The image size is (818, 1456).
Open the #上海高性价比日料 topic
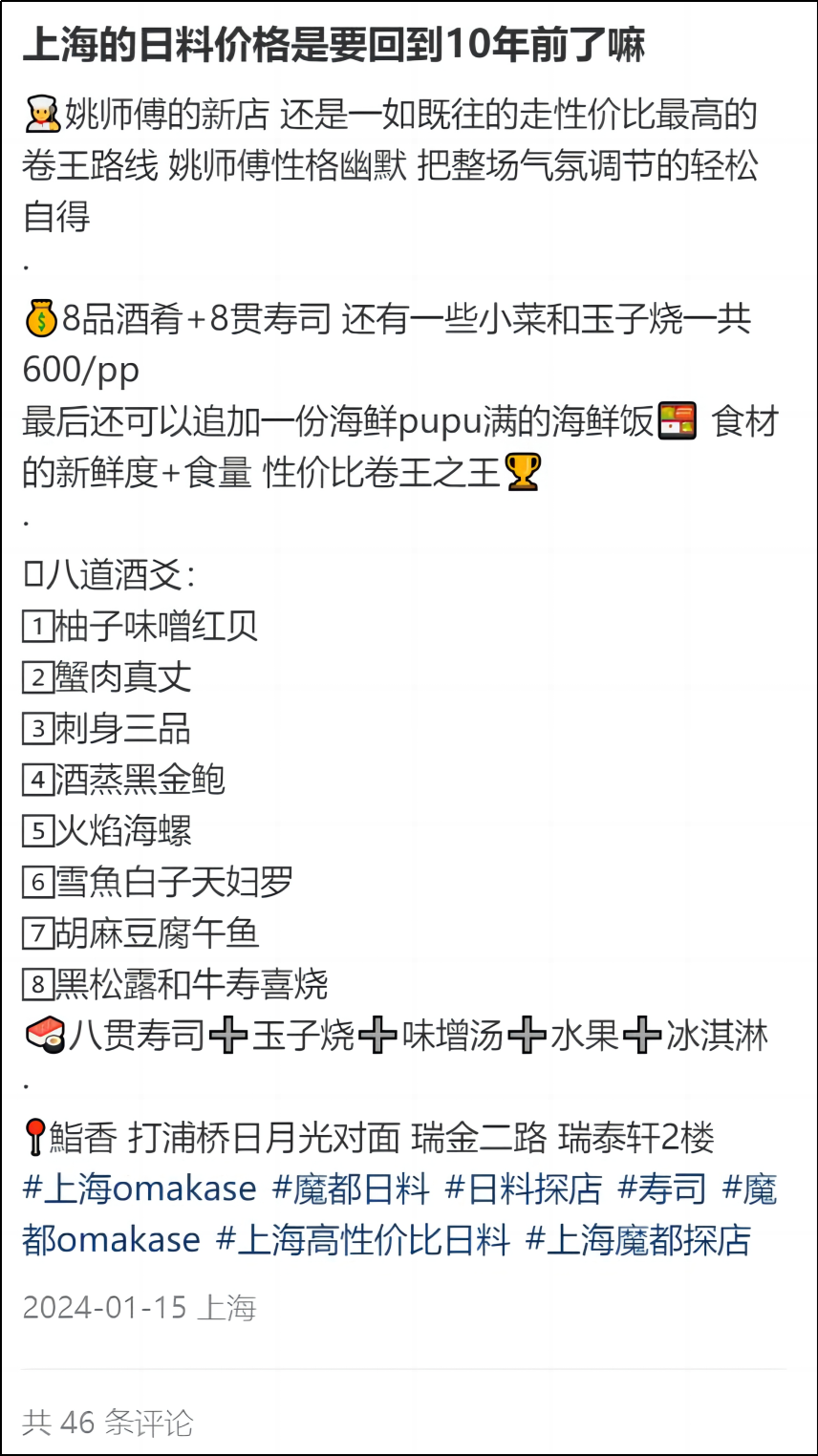pyautogui.click(x=363, y=1240)
